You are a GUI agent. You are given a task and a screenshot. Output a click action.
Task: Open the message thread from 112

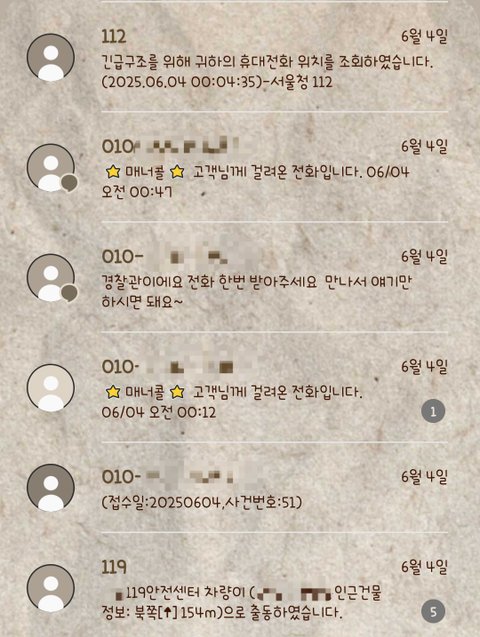point(240,57)
